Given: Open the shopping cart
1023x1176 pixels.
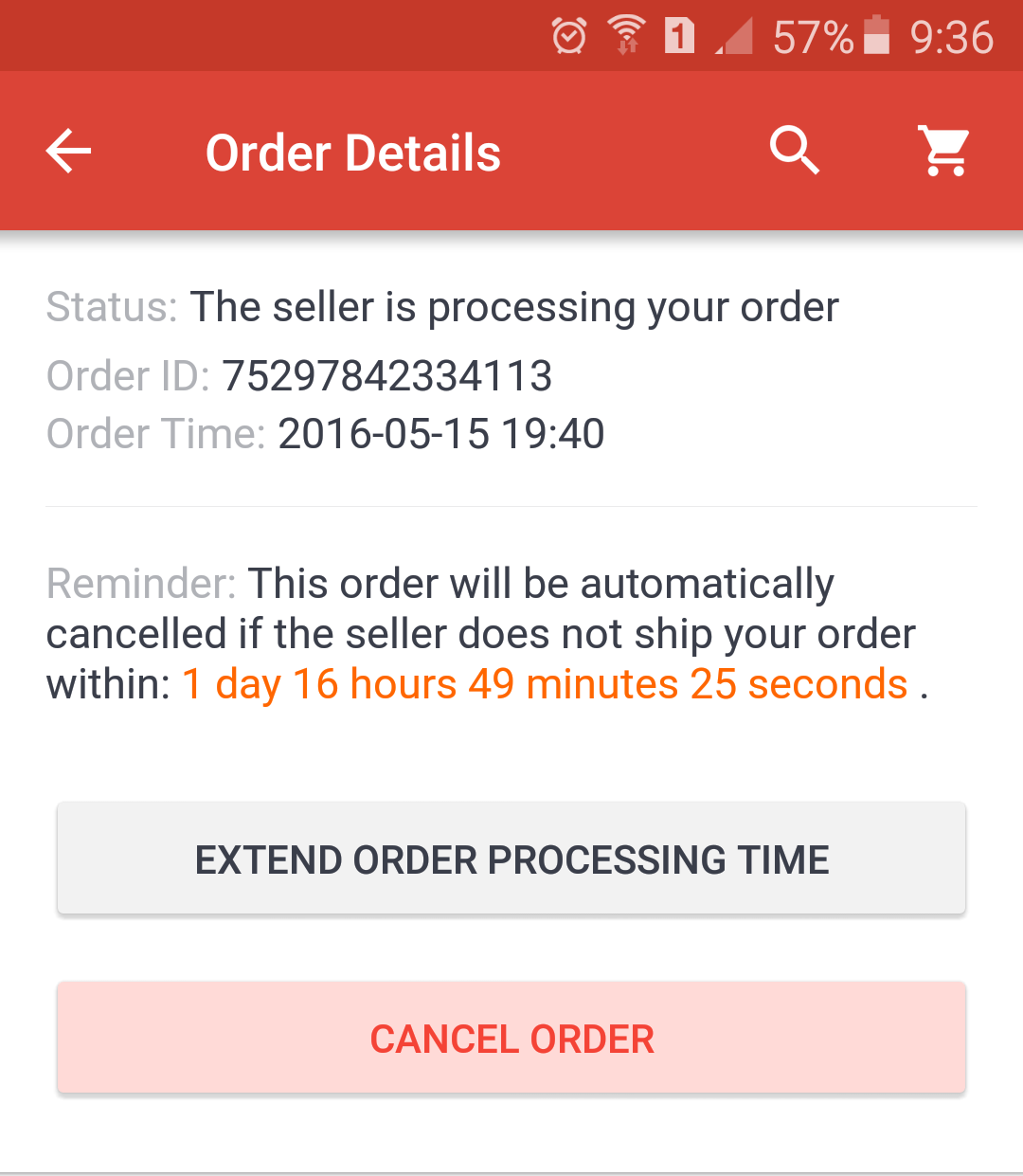Looking at the screenshot, I should (944, 152).
